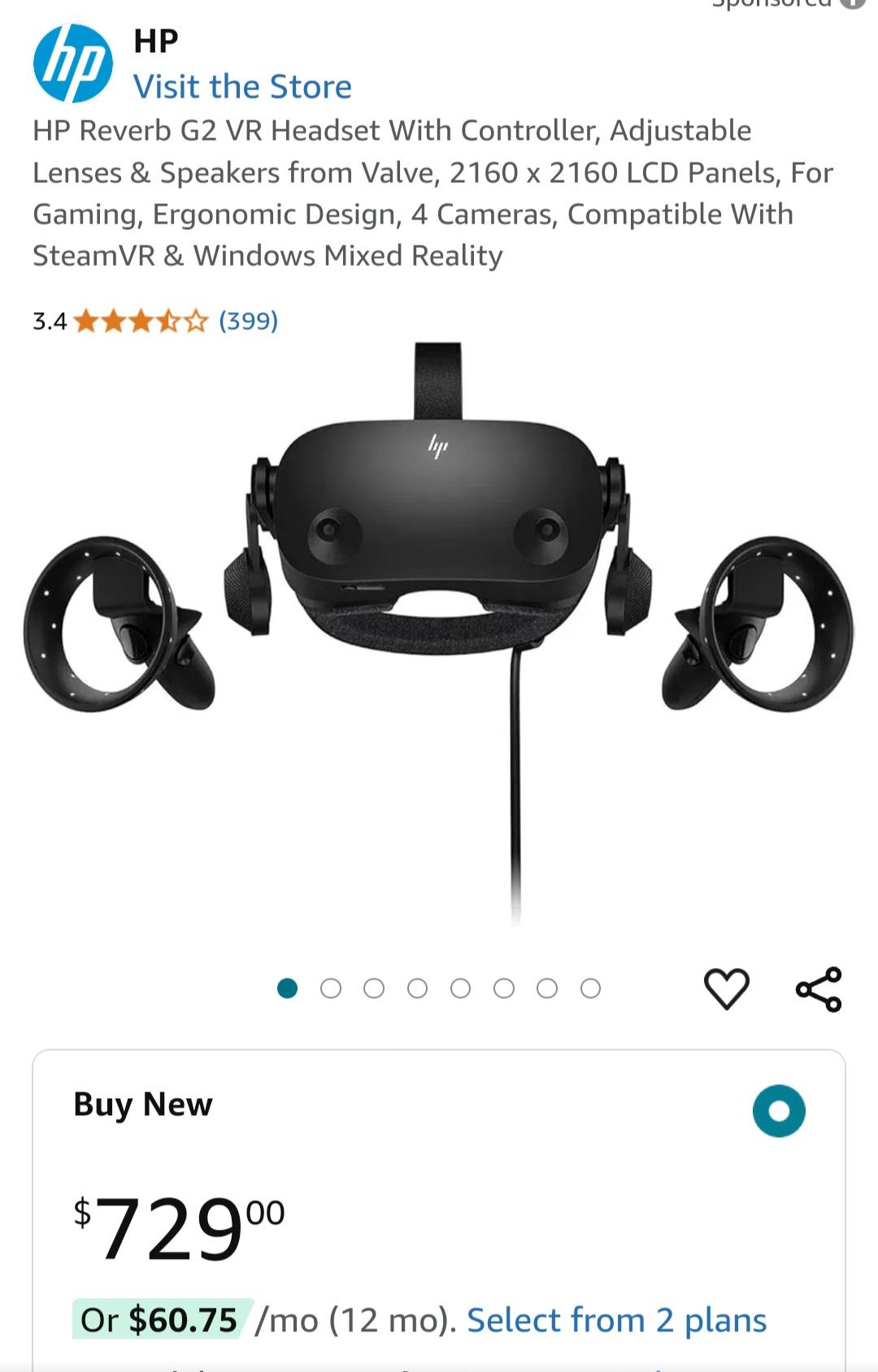Share this HP Reverb G2 listing
The image size is (878, 1372).
(819, 988)
